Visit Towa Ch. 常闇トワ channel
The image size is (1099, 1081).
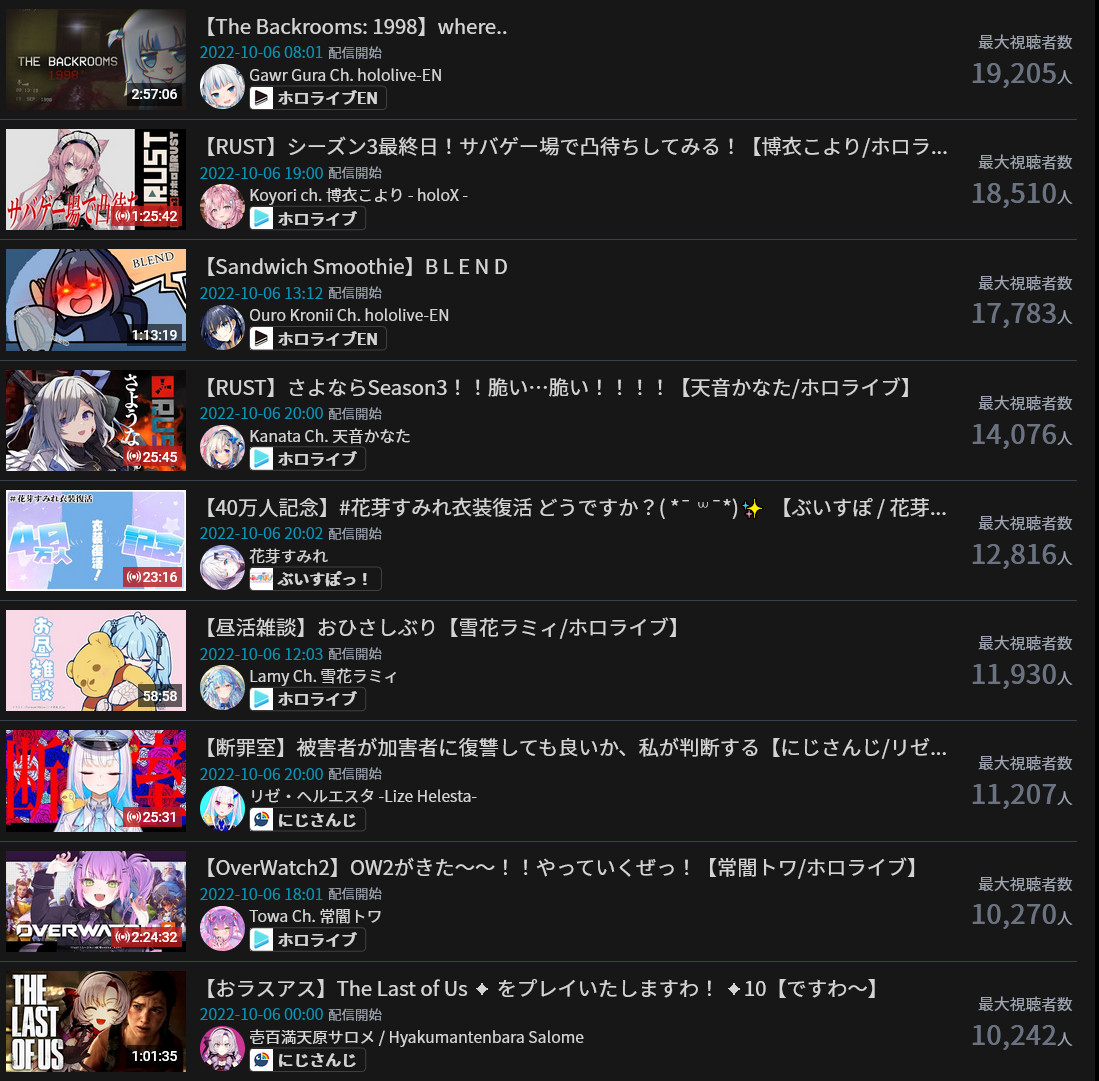315,916
